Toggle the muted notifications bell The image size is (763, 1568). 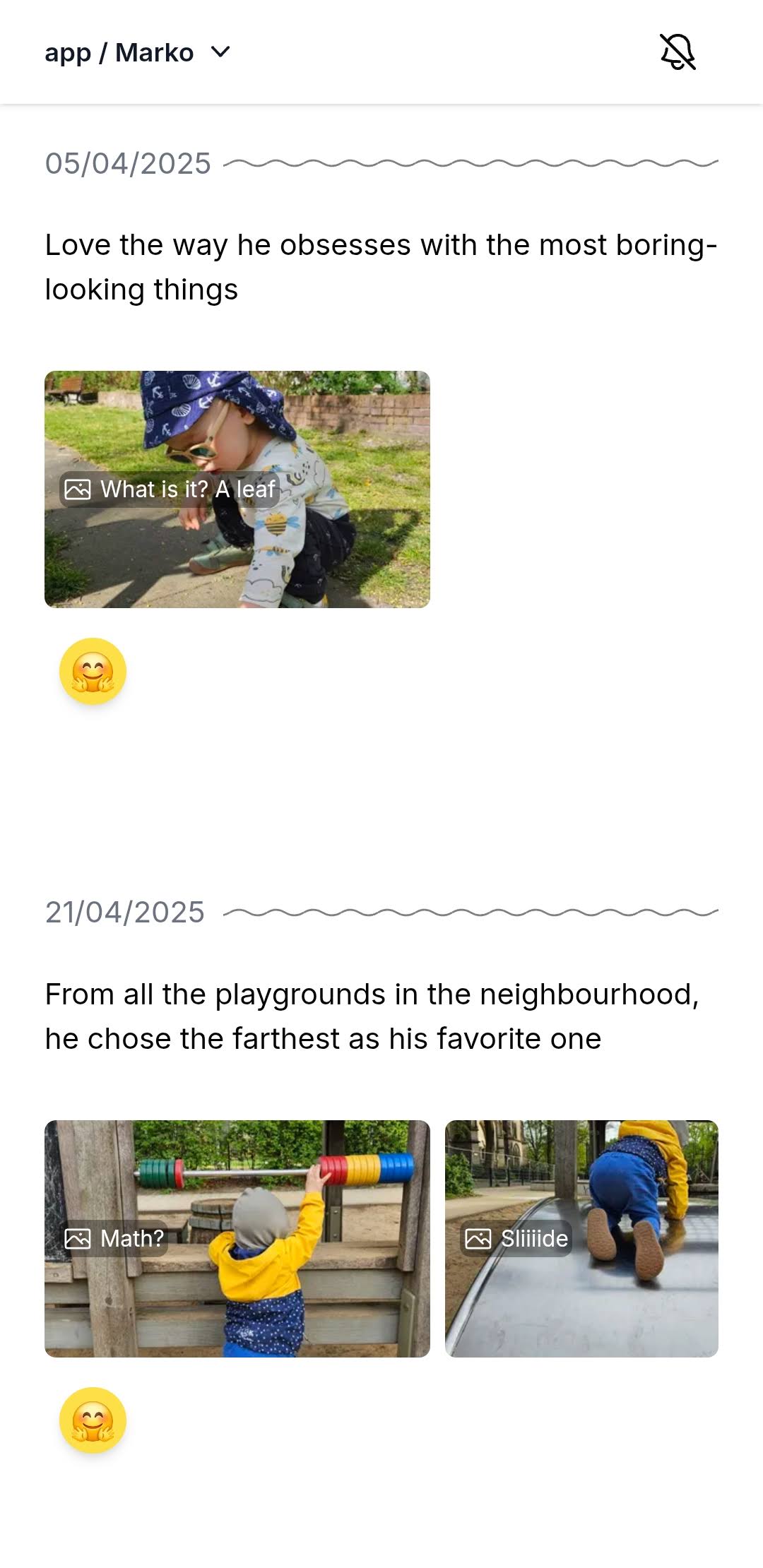[678, 52]
